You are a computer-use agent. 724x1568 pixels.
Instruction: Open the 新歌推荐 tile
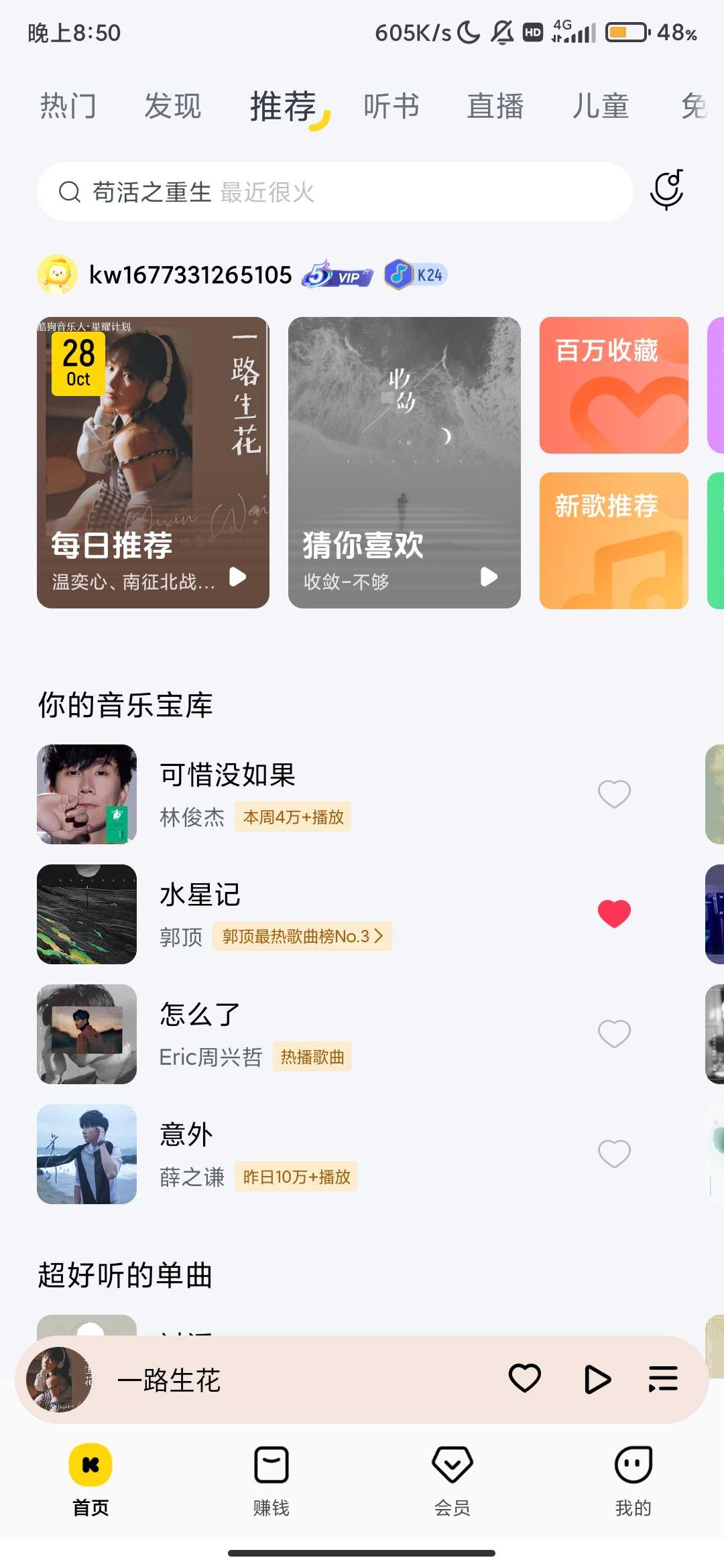613,540
